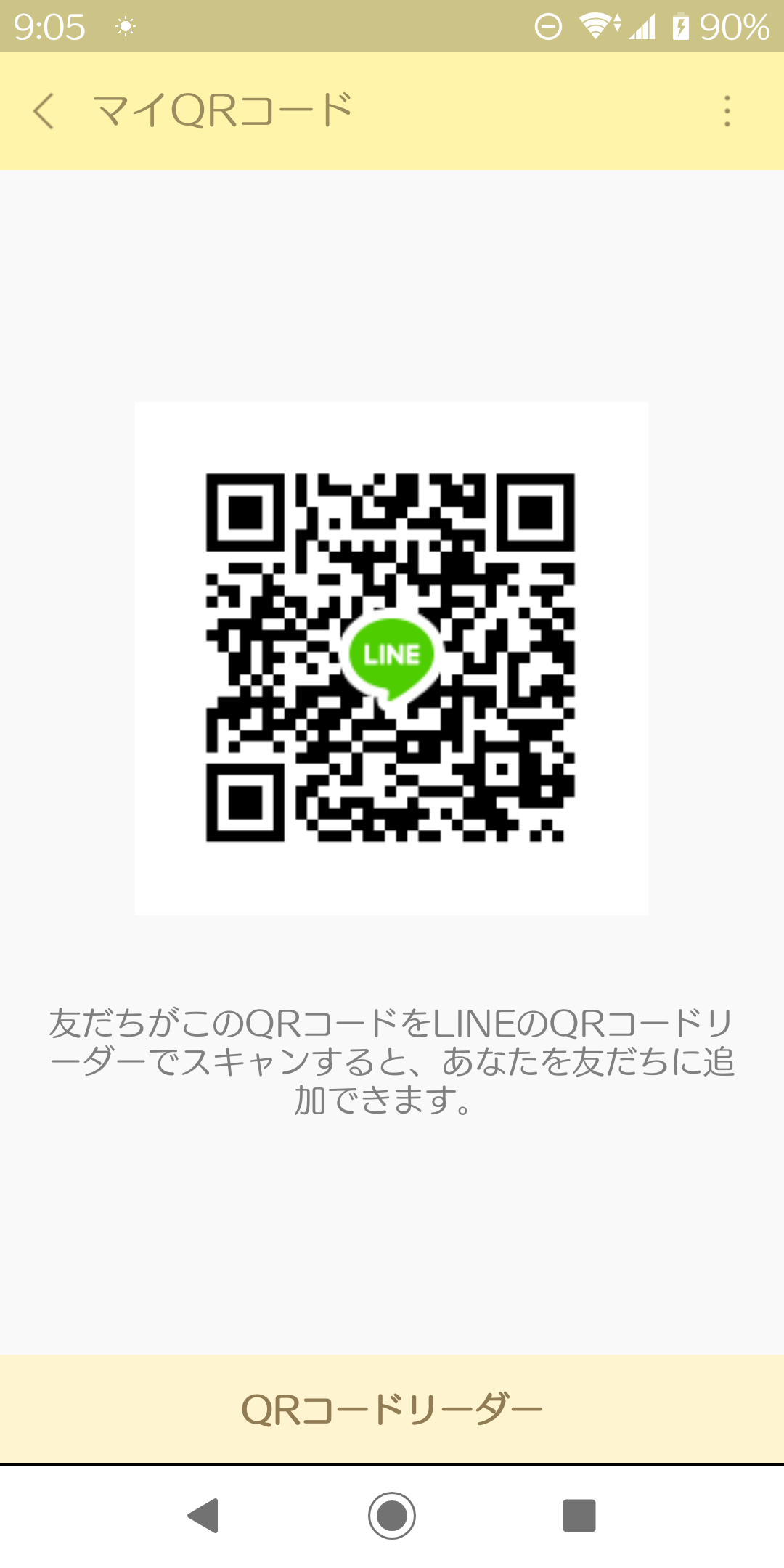This screenshot has height=1568, width=784.
Task: Open the QRコードリーダー button
Action: coord(392,1410)
